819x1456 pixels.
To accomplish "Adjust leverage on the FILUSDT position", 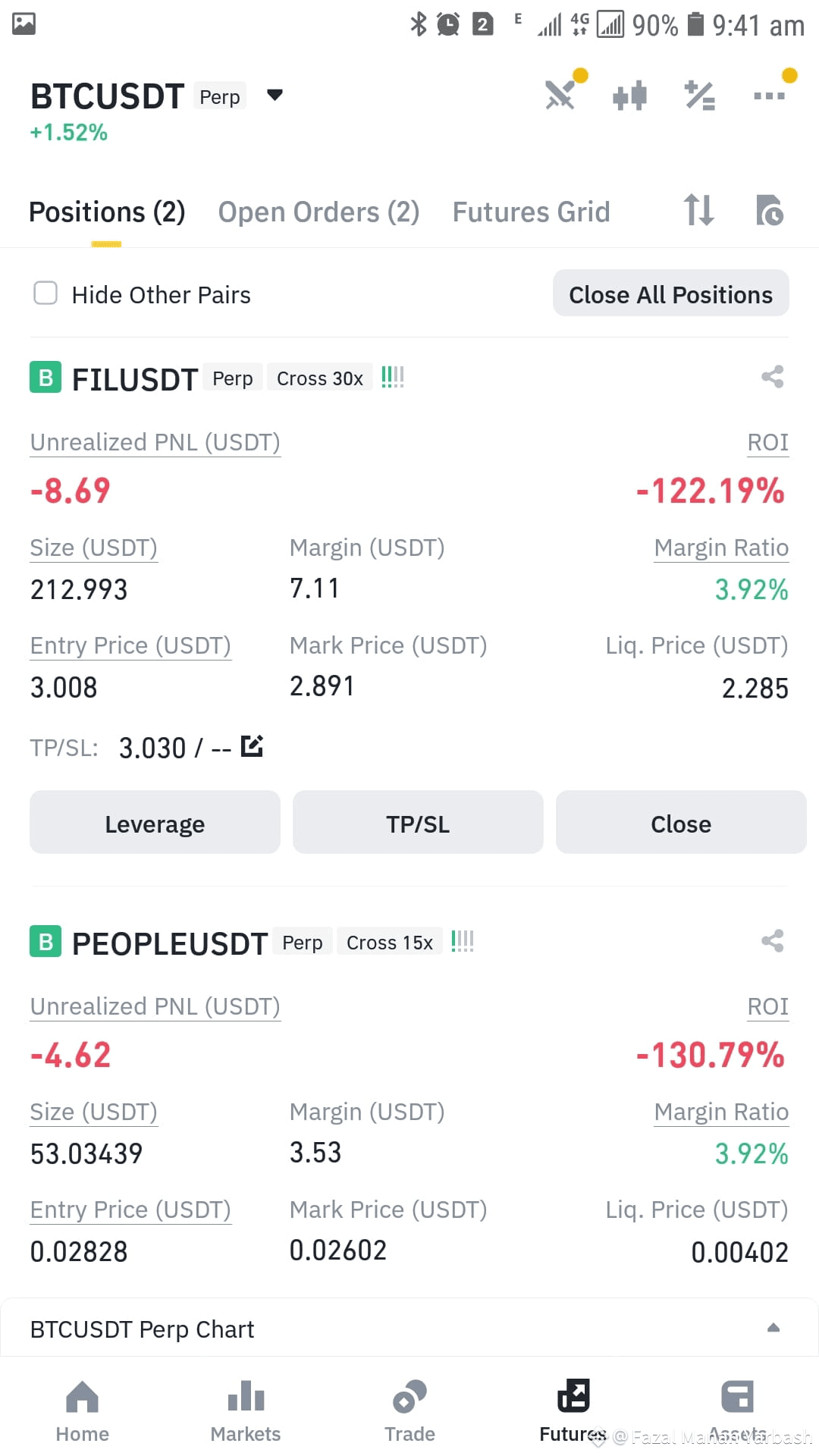I will tap(155, 823).
